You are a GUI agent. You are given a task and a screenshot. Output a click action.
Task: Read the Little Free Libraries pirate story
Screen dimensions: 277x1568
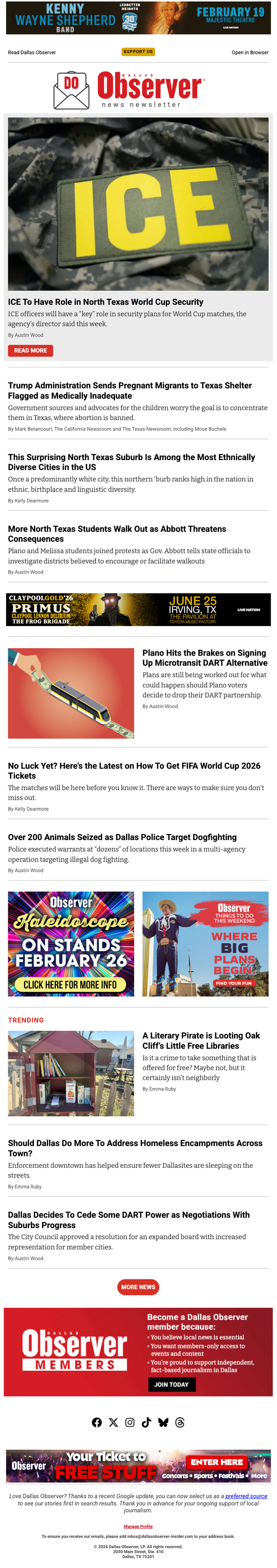coord(201,1040)
